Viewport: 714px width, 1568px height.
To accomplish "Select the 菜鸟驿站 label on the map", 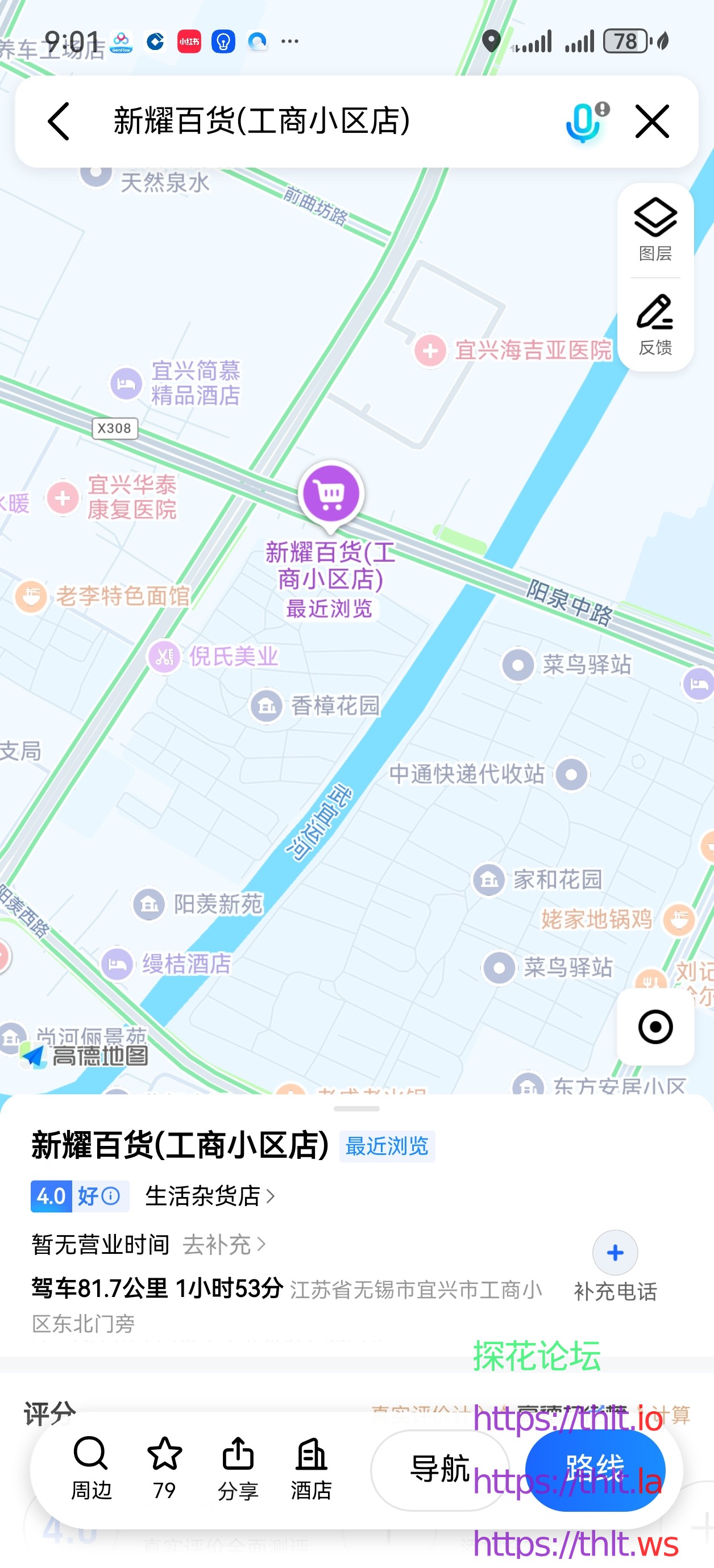I will [x=587, y=665].
